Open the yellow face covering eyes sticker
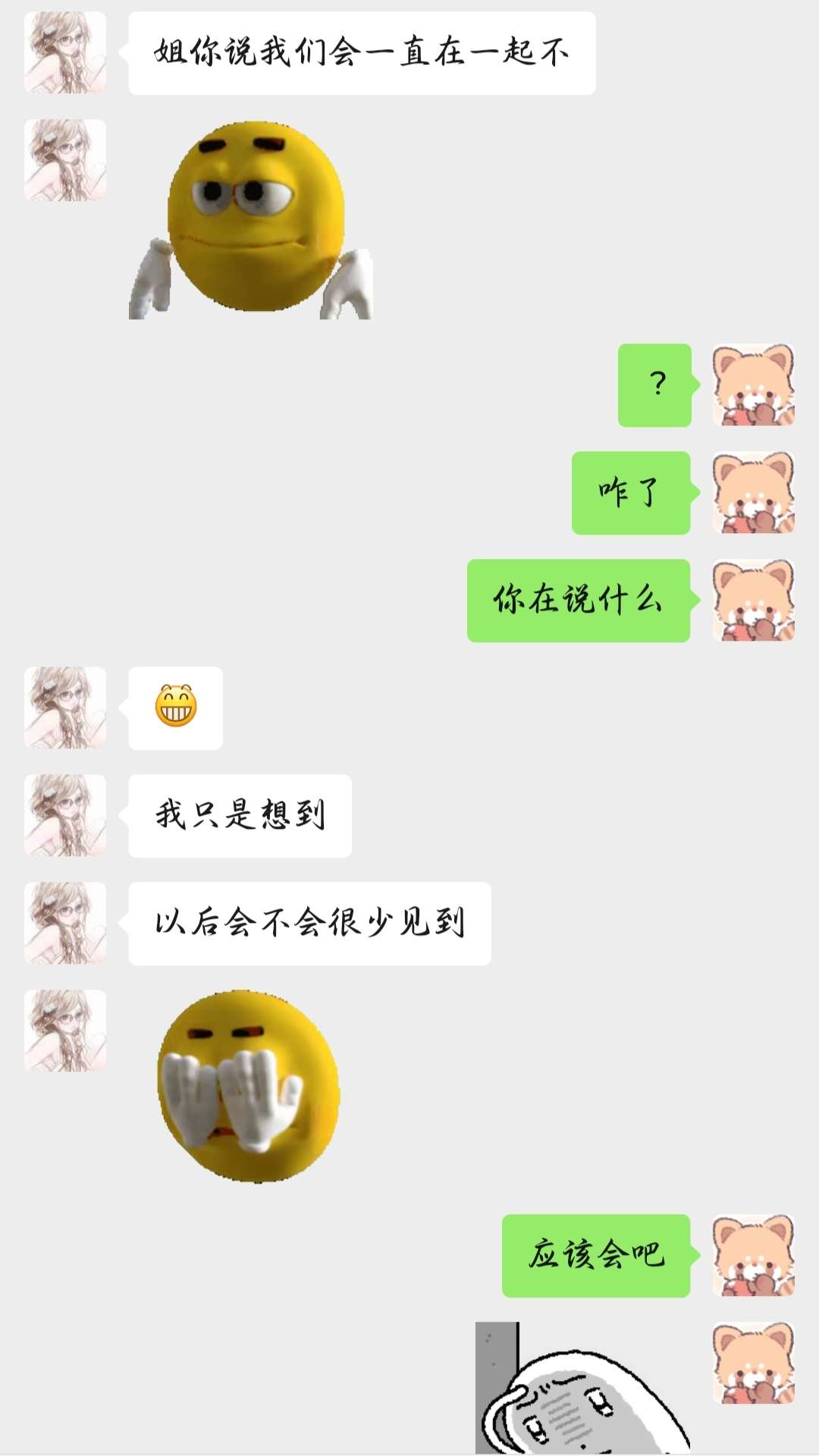 [x=249, y=1086]
